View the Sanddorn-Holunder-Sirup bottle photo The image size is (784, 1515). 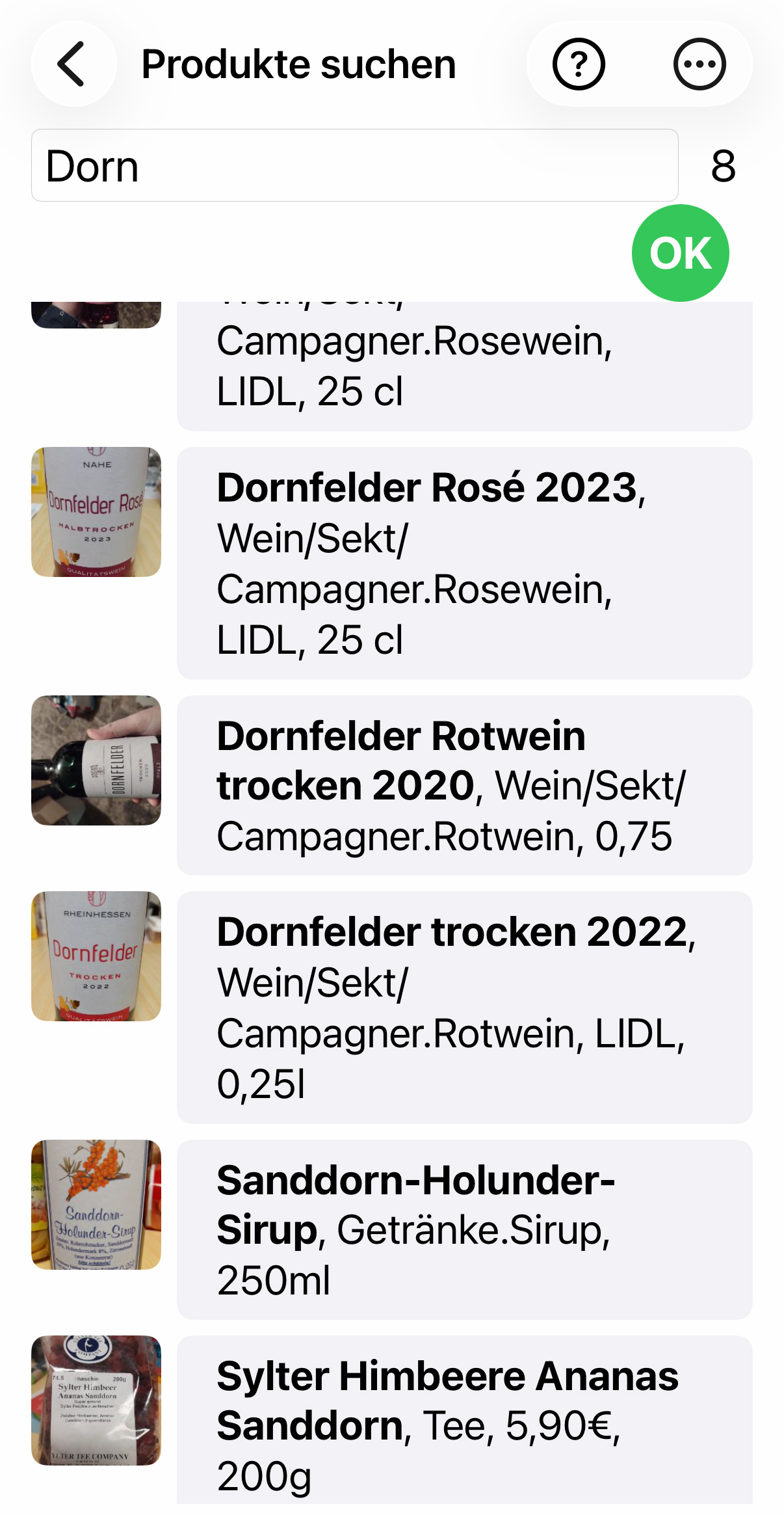point(96,1205)
